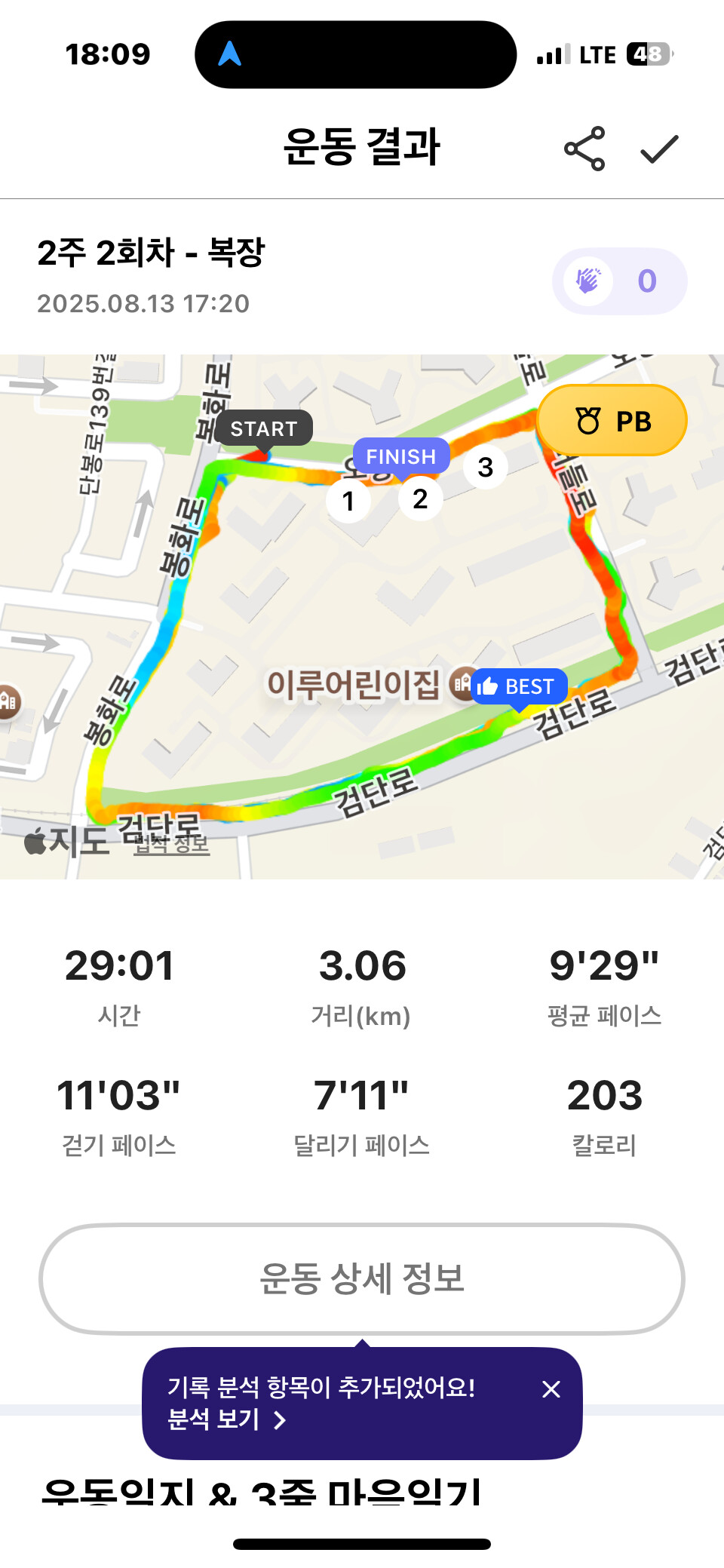Confirm with the checkmark icon
The image size is (724, 1568).
(659, 149)
